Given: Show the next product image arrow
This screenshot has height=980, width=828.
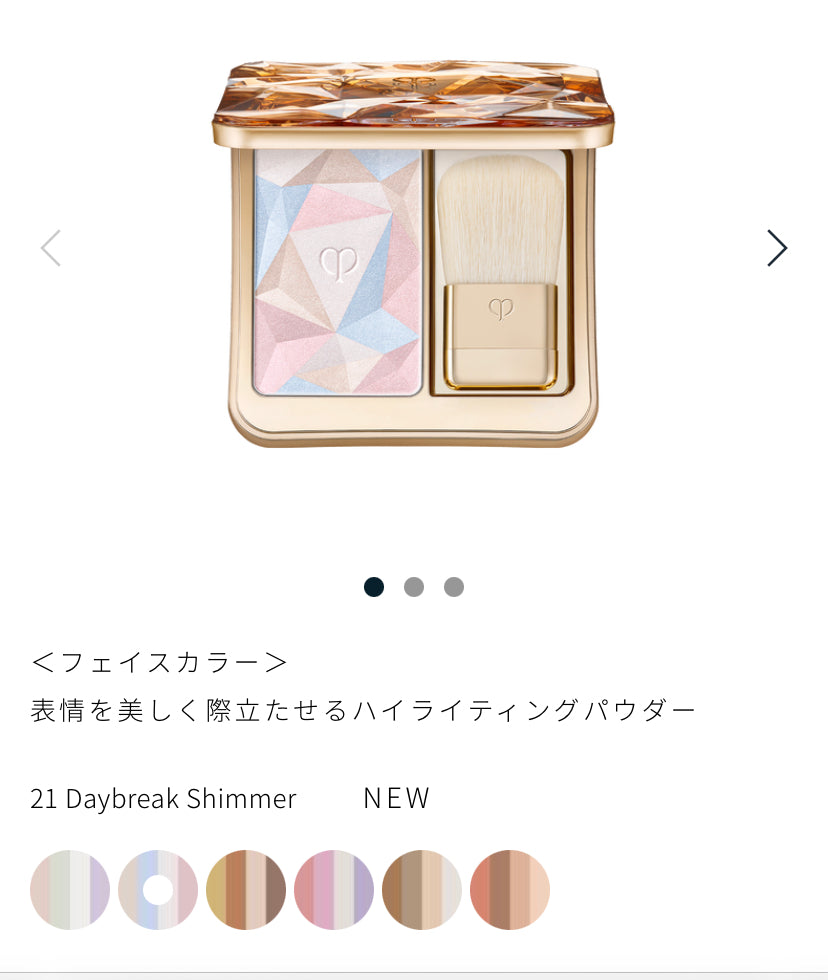Looking at the screenshot, I should [x=777, y=248].
